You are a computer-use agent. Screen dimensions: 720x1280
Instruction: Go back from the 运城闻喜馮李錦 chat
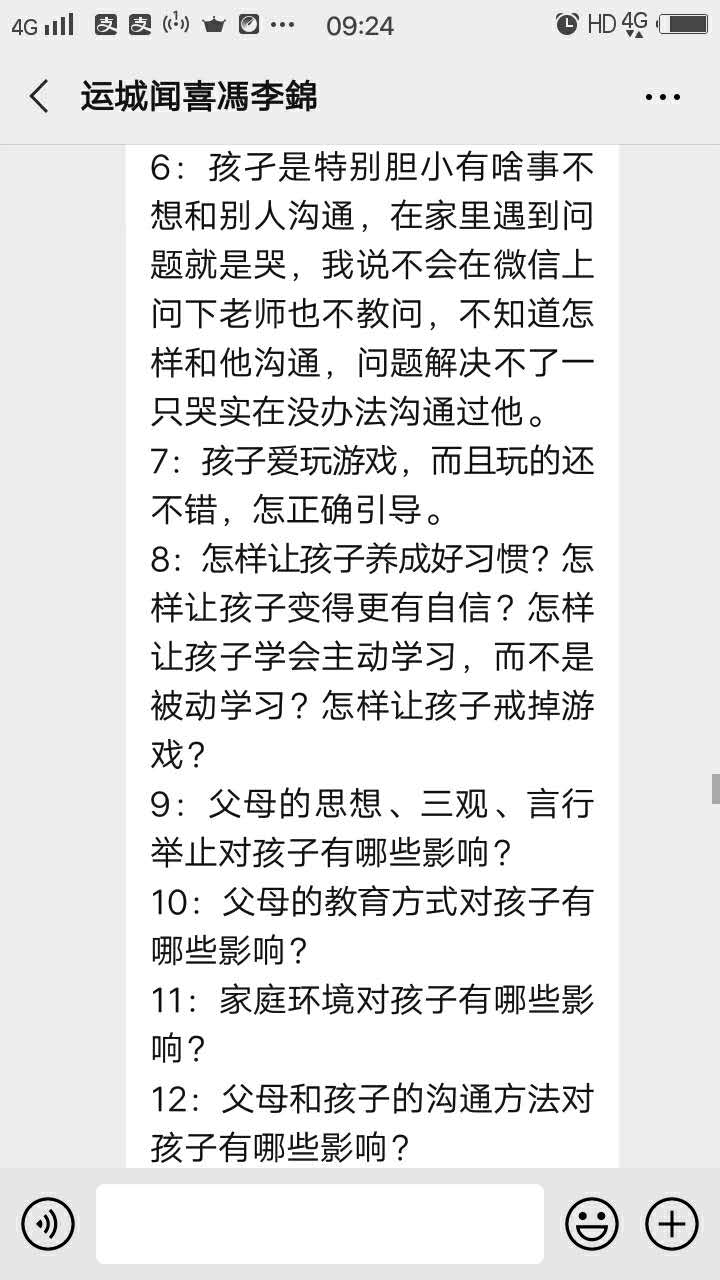tap(39, 97)
